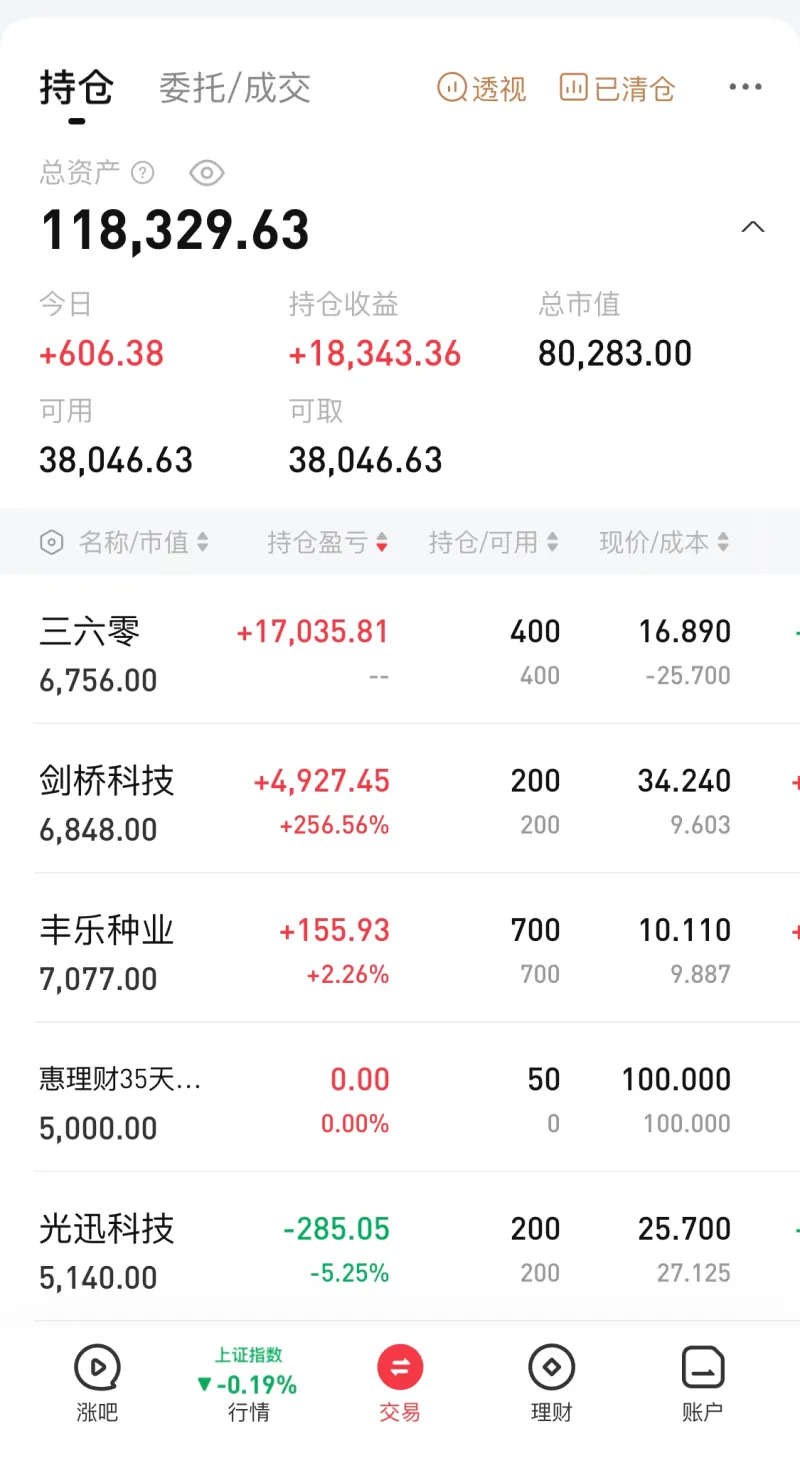
Task: Open the 已清仓 closed positions
Action: coord(617,88)
